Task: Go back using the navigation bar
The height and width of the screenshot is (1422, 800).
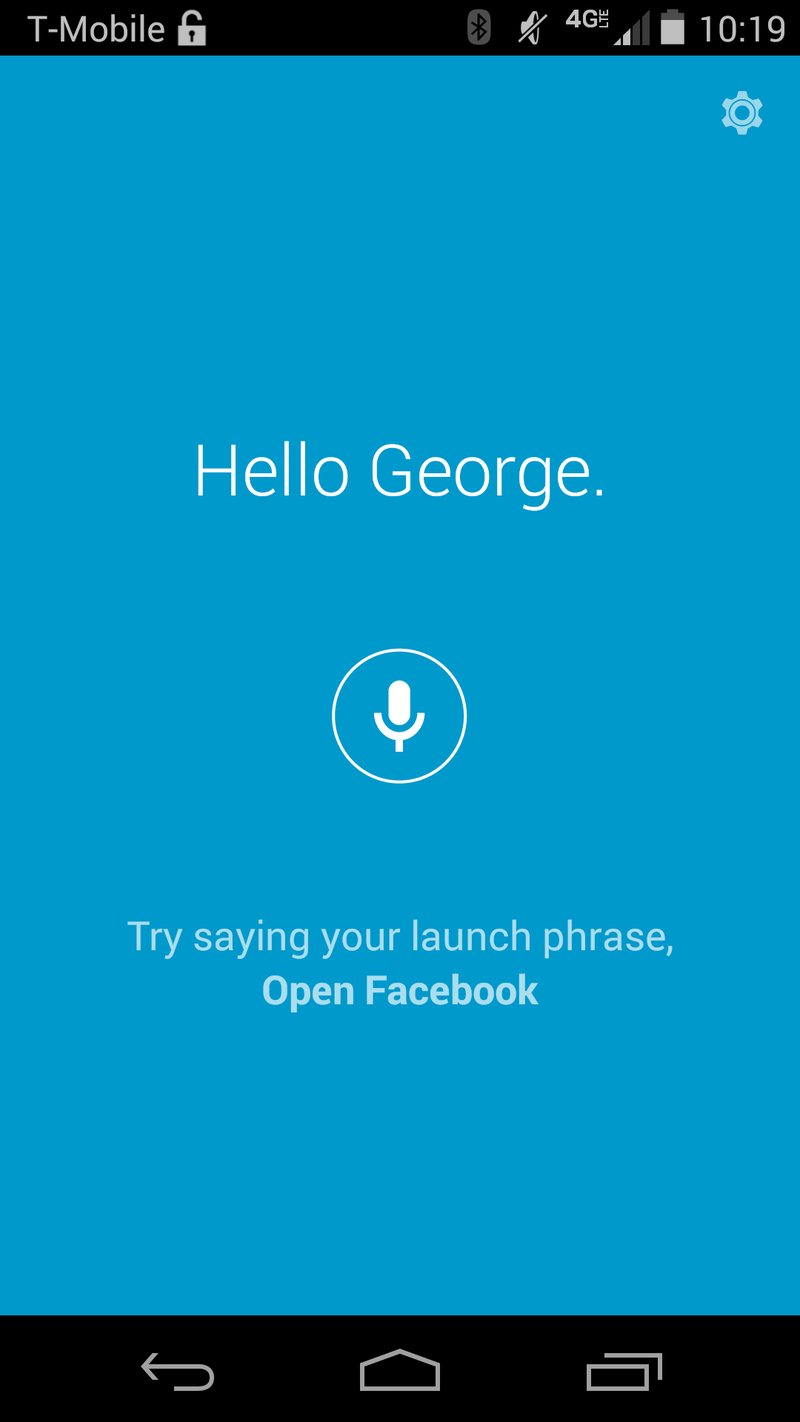Action: coord(178,1371)
